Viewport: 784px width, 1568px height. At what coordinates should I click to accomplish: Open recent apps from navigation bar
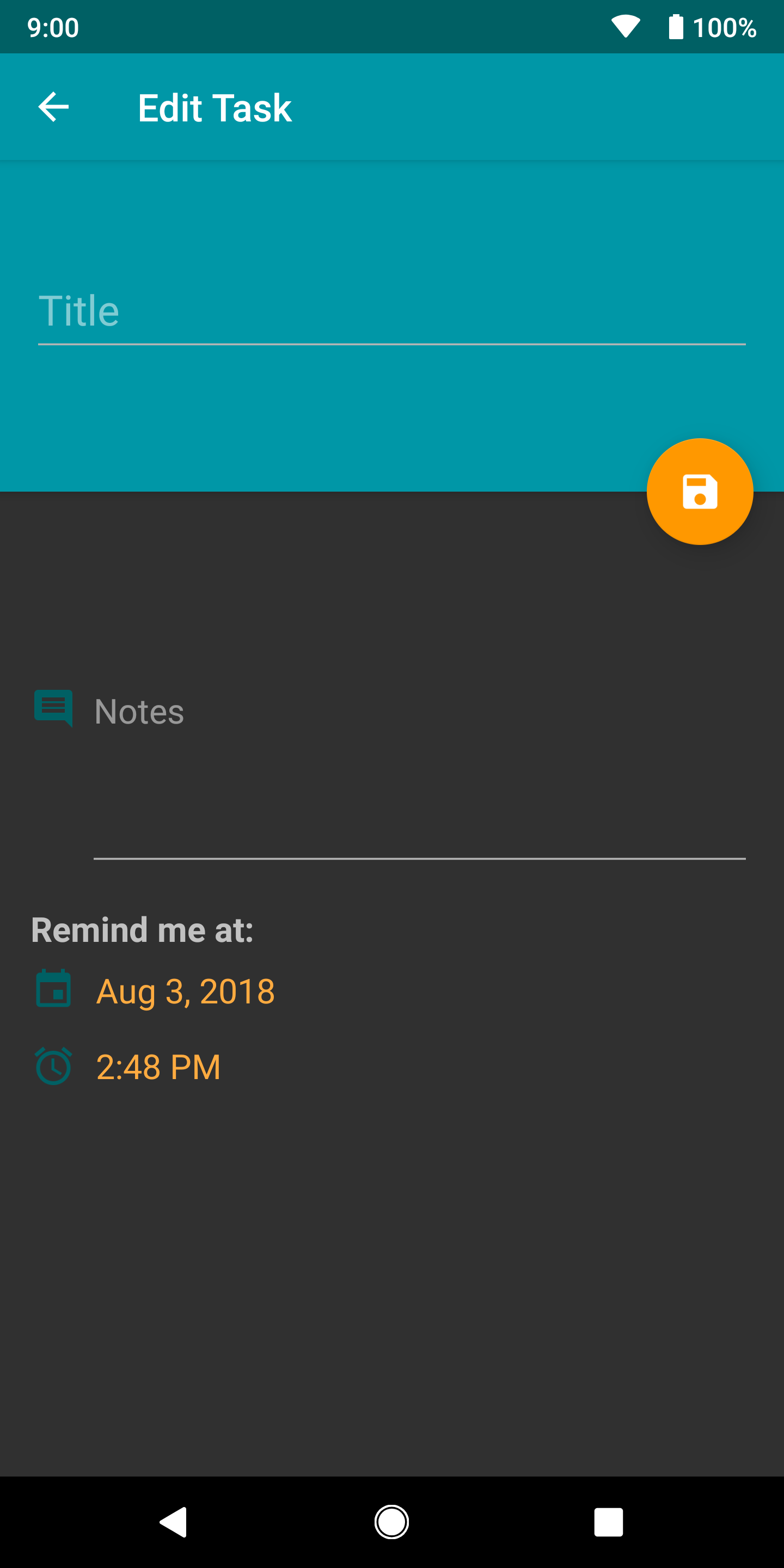point(608,1522)
